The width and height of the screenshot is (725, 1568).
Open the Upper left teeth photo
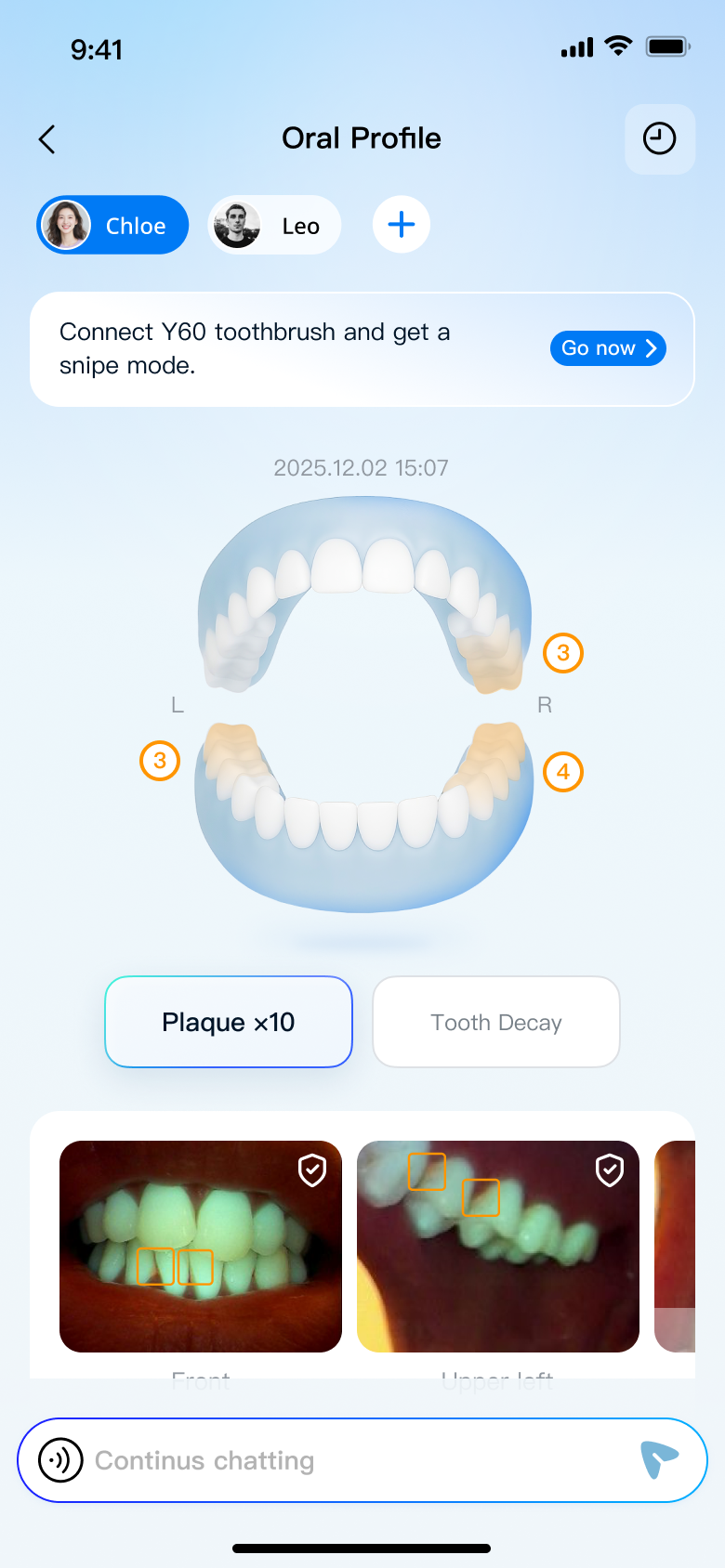coord(498,1246)
